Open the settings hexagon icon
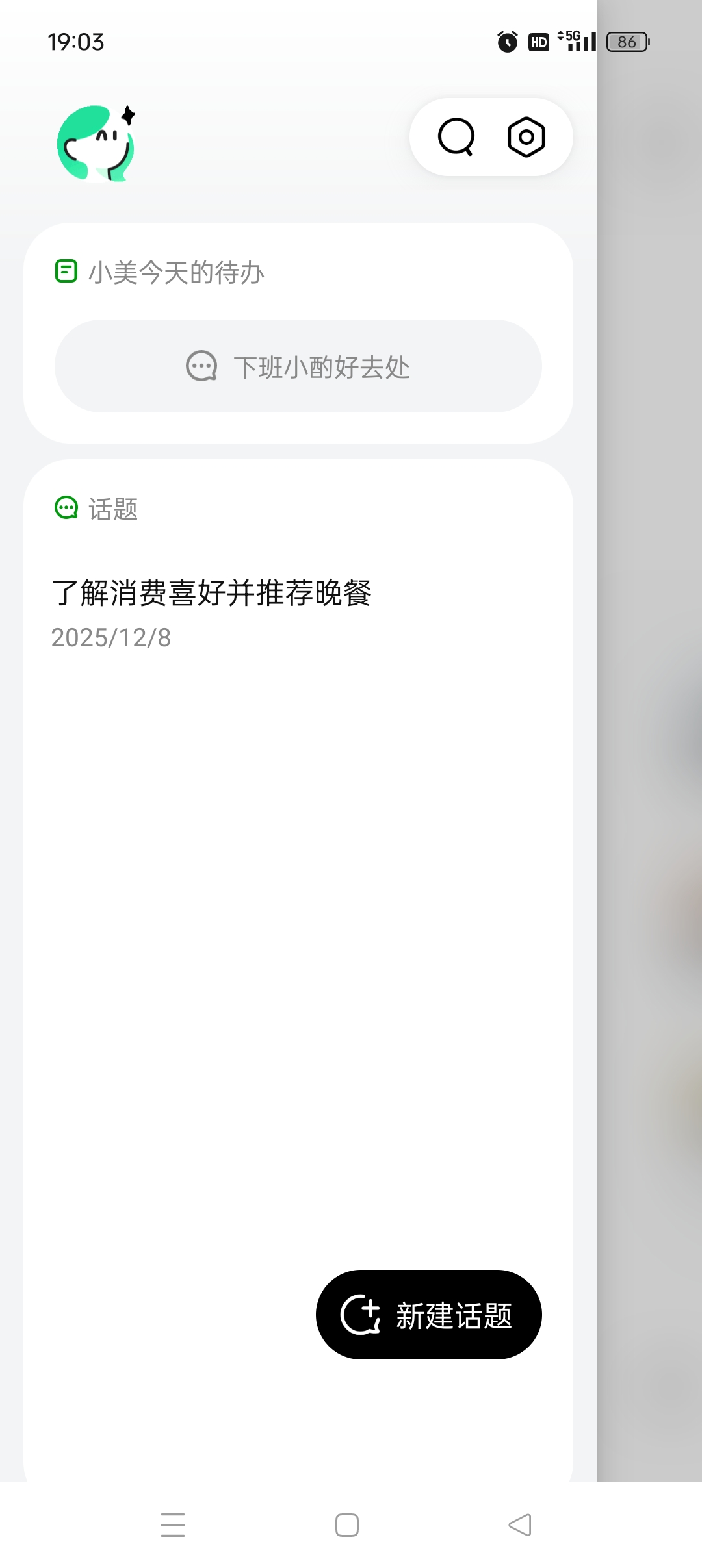702x1568 pixels. click(x=526, y=137)
